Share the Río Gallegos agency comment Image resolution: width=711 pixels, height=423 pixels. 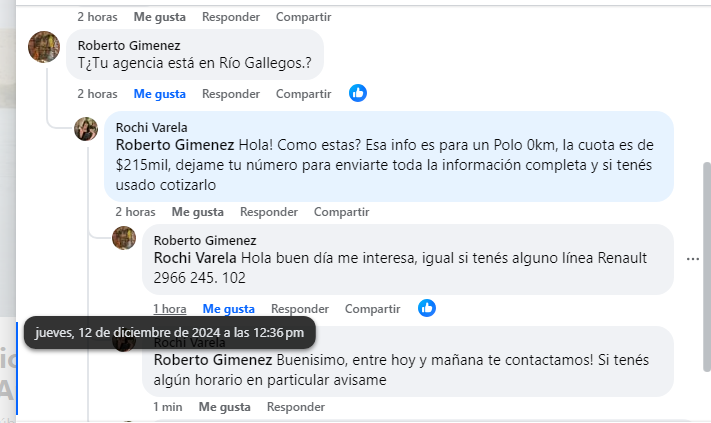click(303, 94)
